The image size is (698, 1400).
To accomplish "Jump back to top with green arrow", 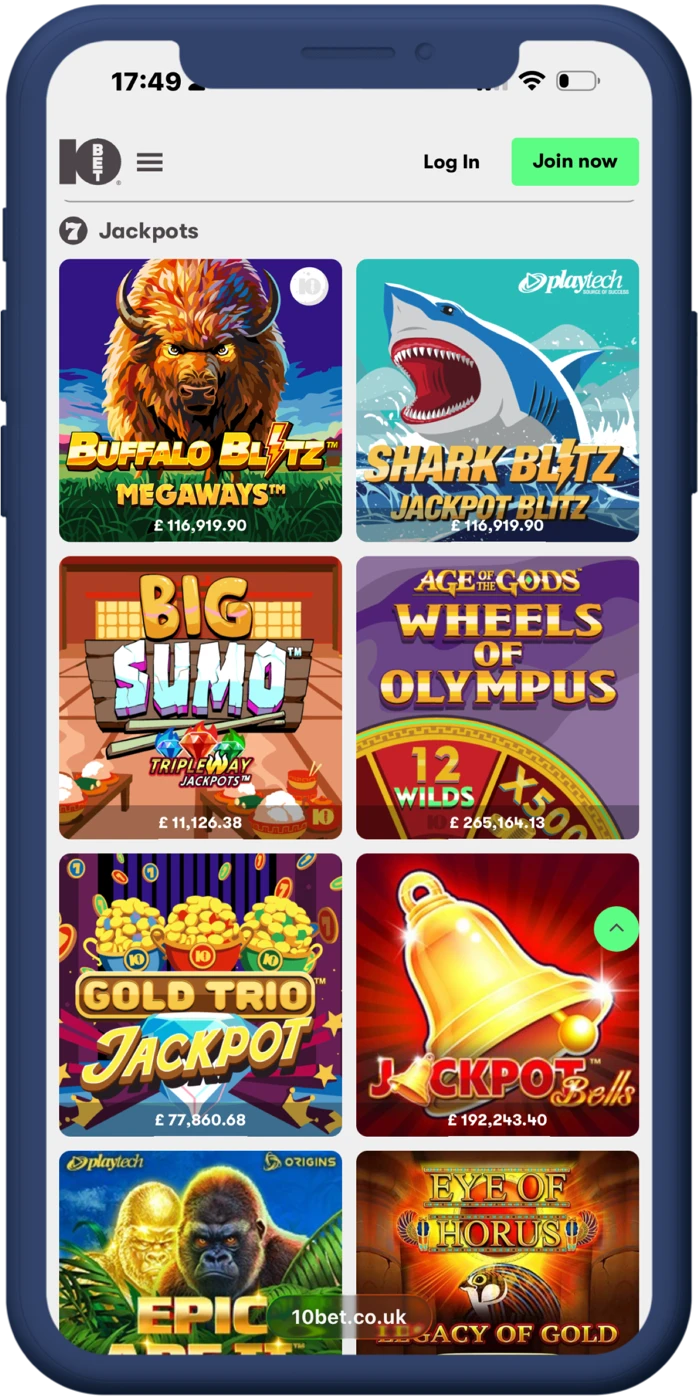I will click(616, 929).
